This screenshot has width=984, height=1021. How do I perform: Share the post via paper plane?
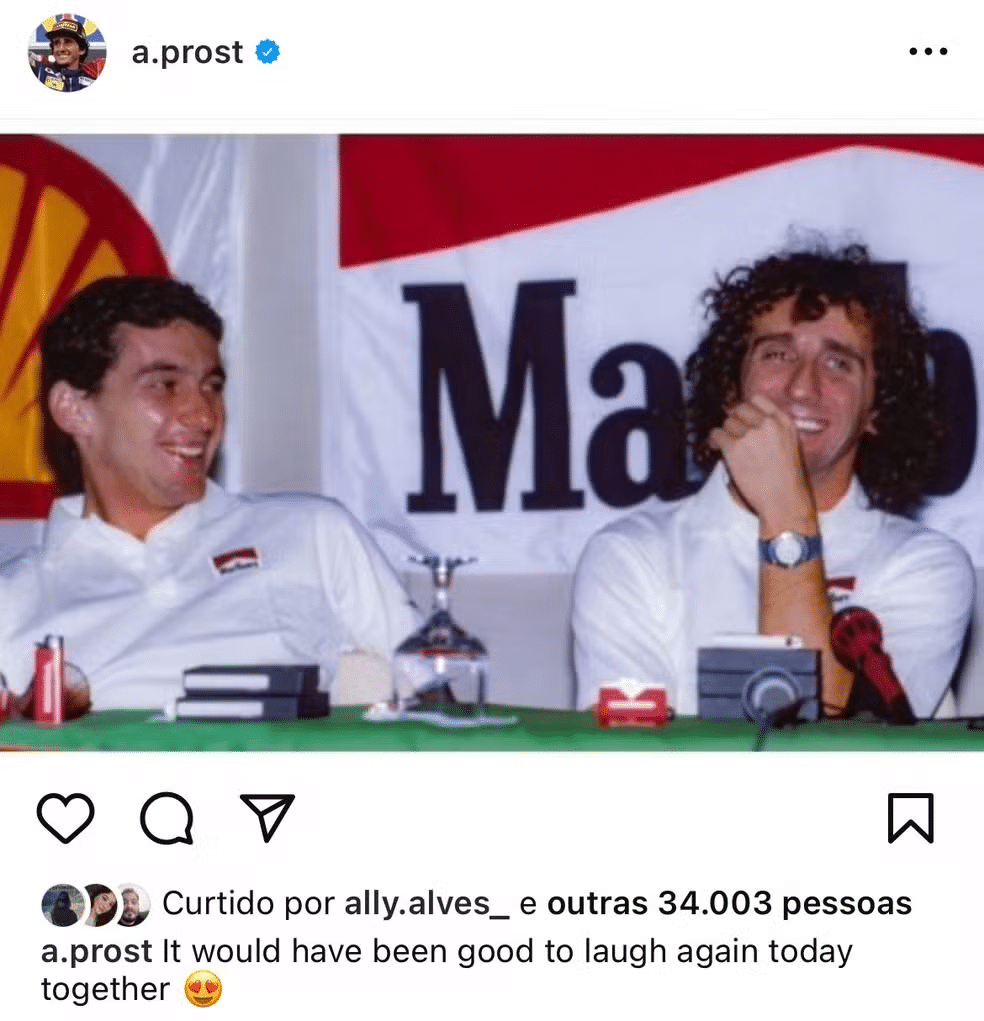267,817
